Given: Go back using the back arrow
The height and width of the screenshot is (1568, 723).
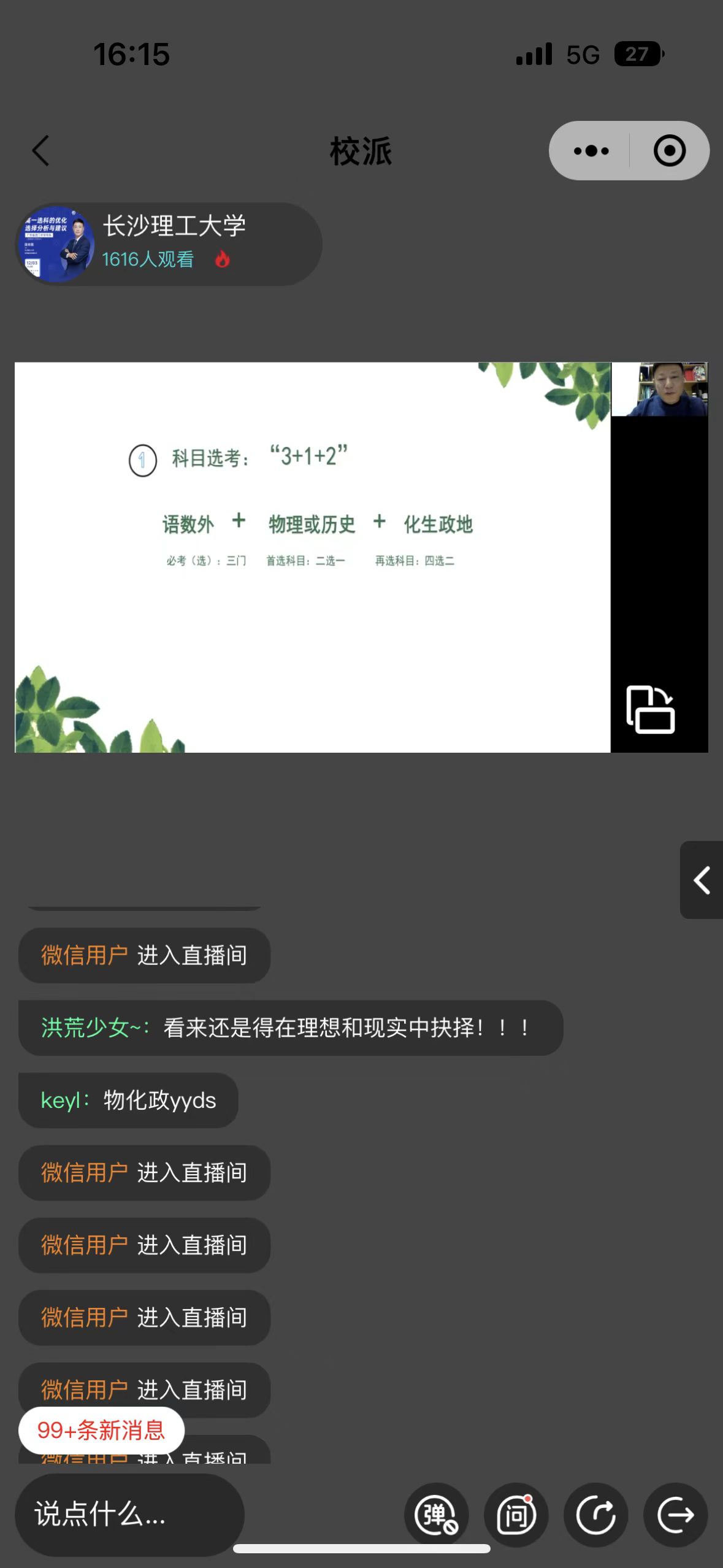Looking at the screenshot, I should [41, 151].
